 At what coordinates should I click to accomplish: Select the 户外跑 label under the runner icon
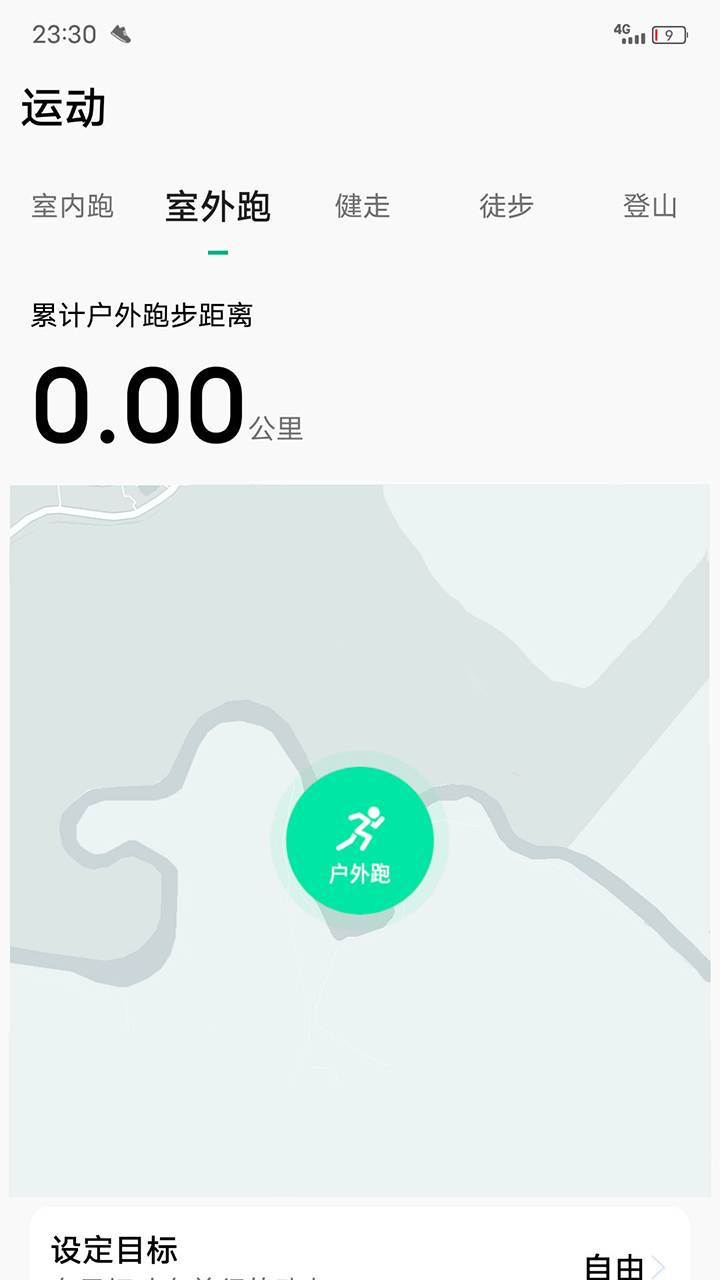(x=360, y=870)
